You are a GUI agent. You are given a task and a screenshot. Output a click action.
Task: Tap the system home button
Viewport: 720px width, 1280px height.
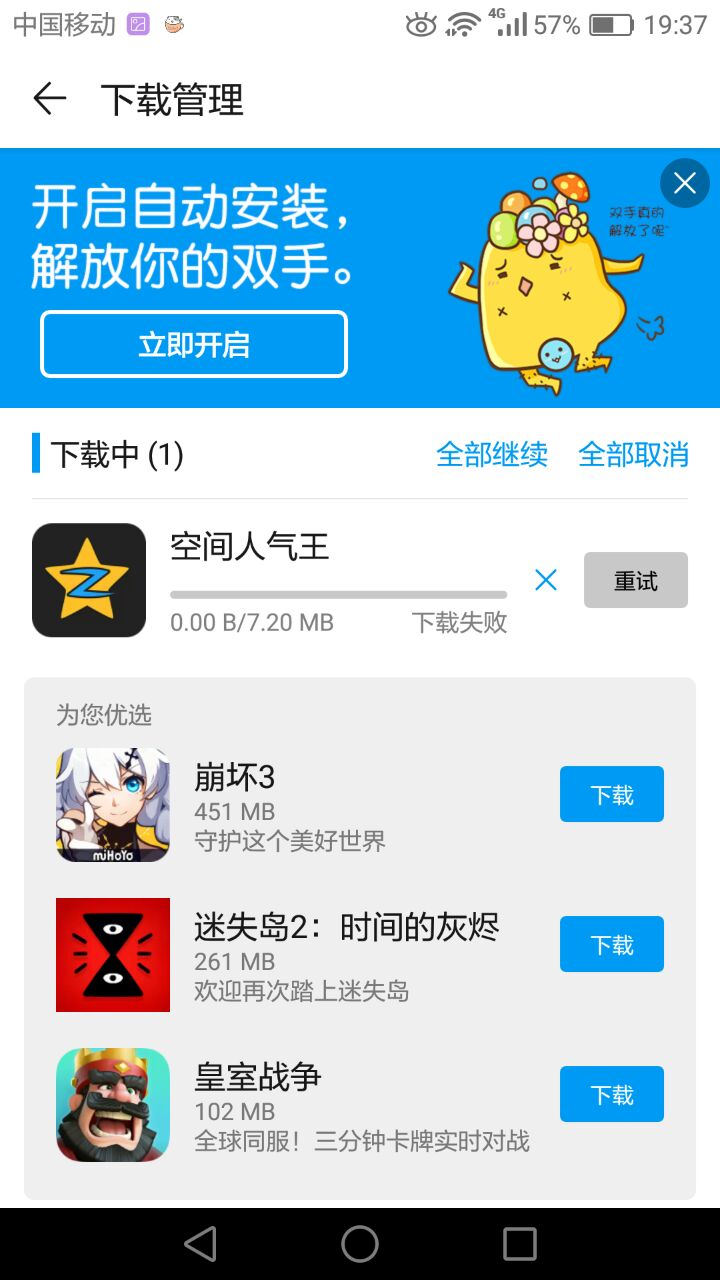[360, 1244]
